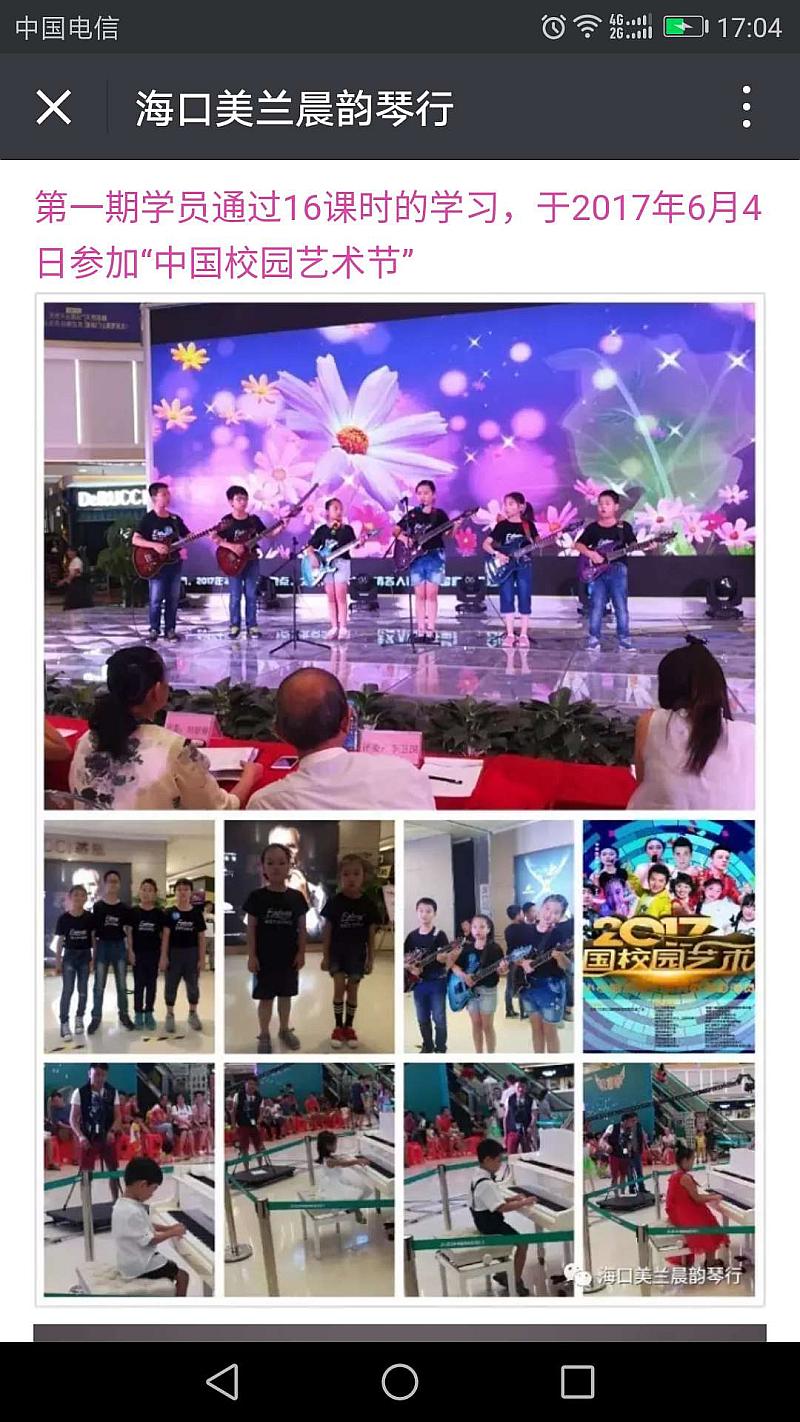
Task: Close the 海口美兰晨韵琴行 article page
Action: (x=54, y=107)
